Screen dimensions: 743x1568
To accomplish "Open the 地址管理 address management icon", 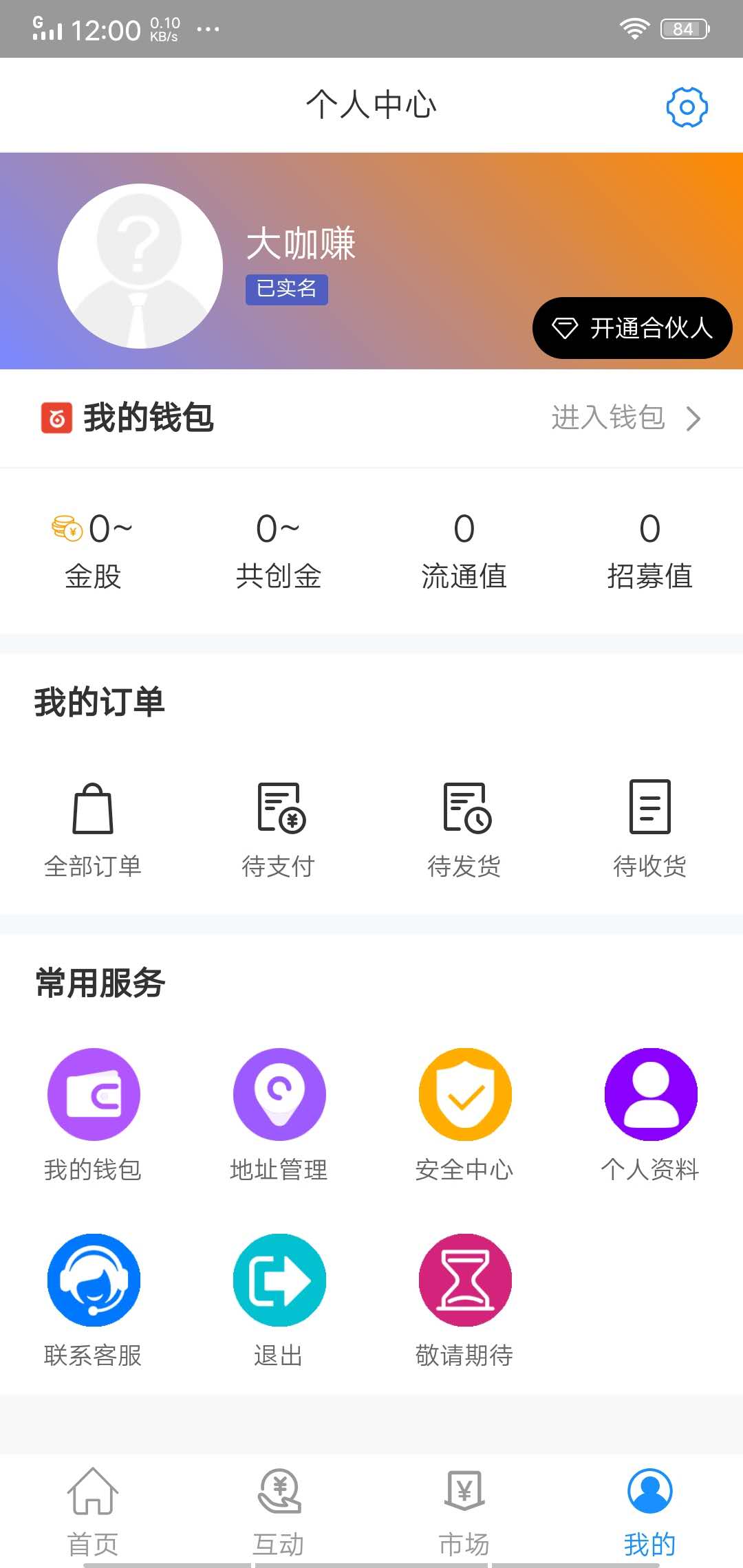I will [279, 1094].
